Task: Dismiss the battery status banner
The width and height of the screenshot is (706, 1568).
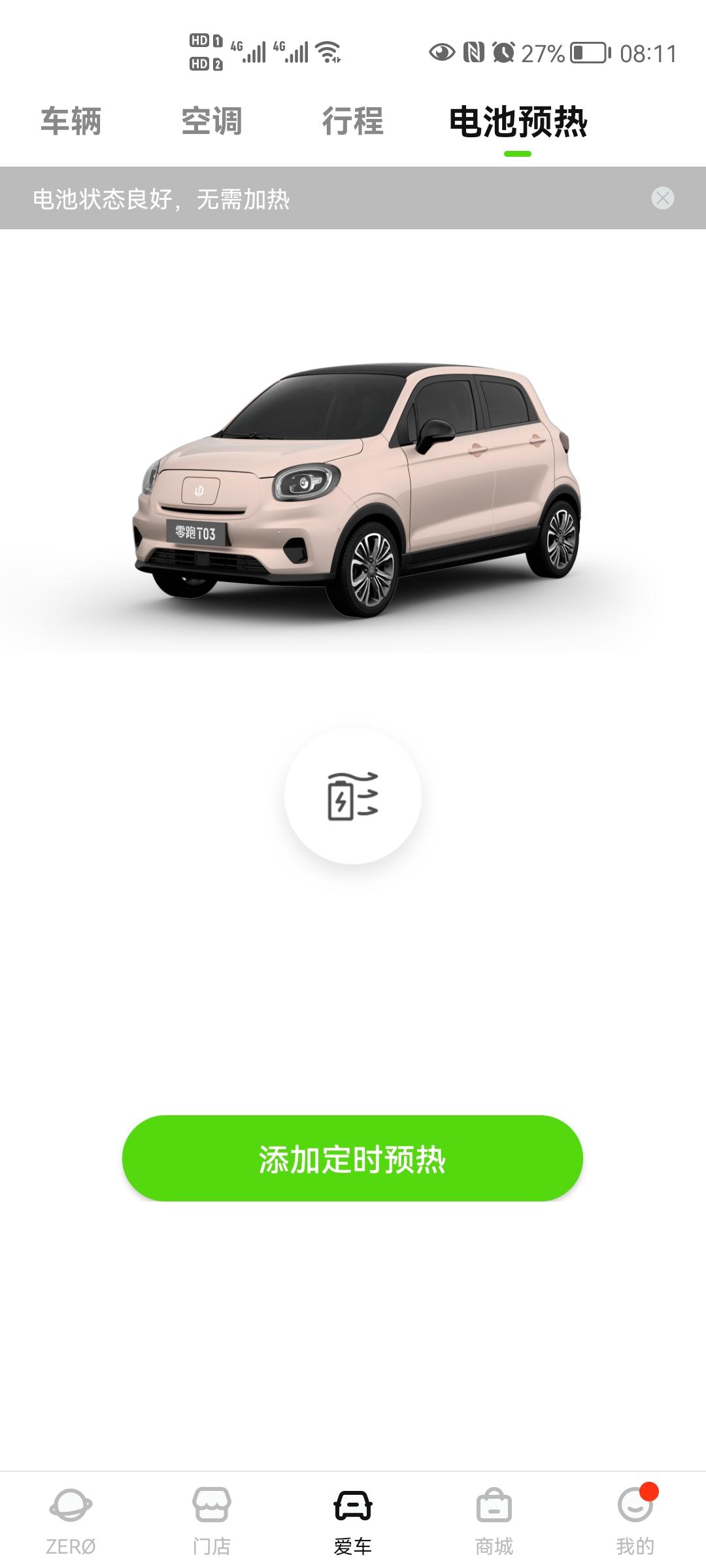Action: 662,198
